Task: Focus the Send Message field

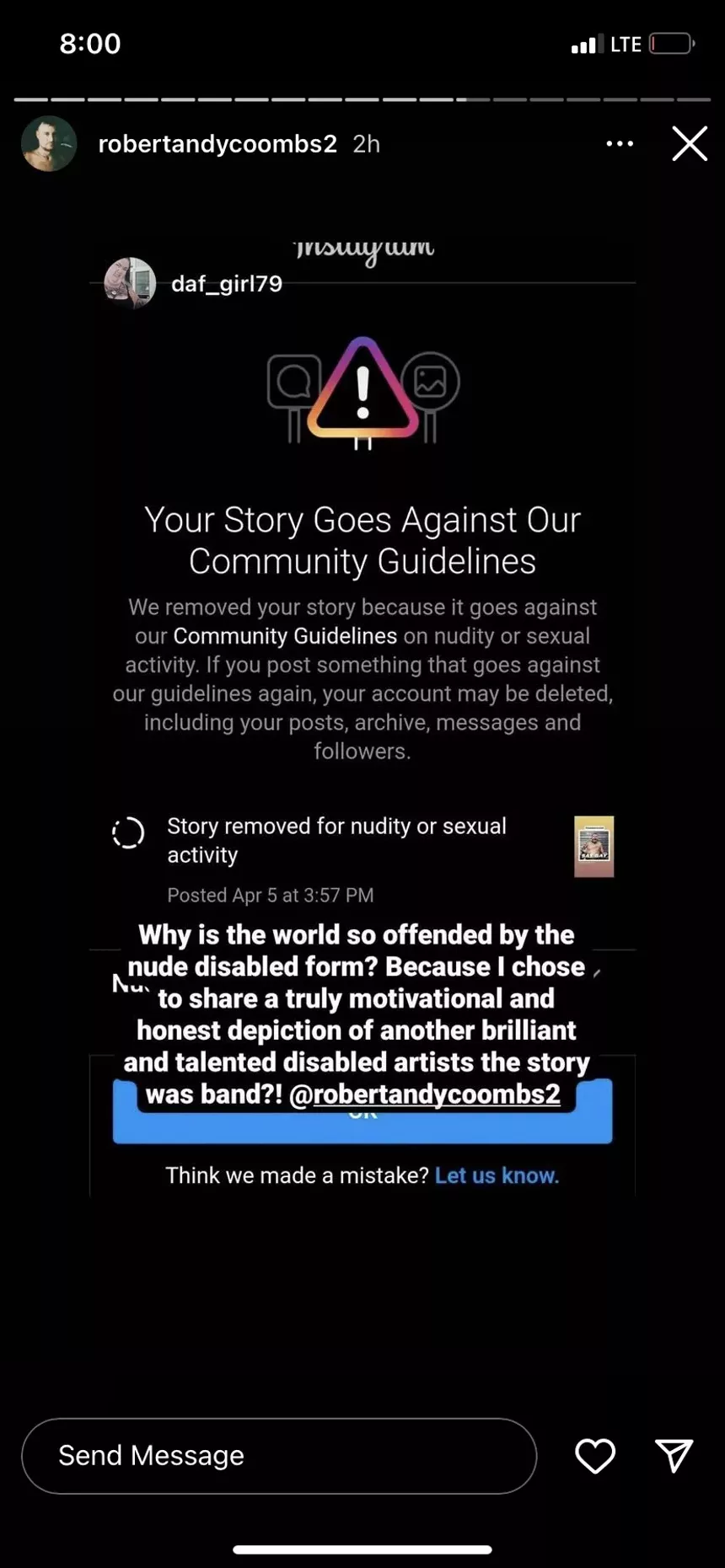Action: tap(278, 1455)
